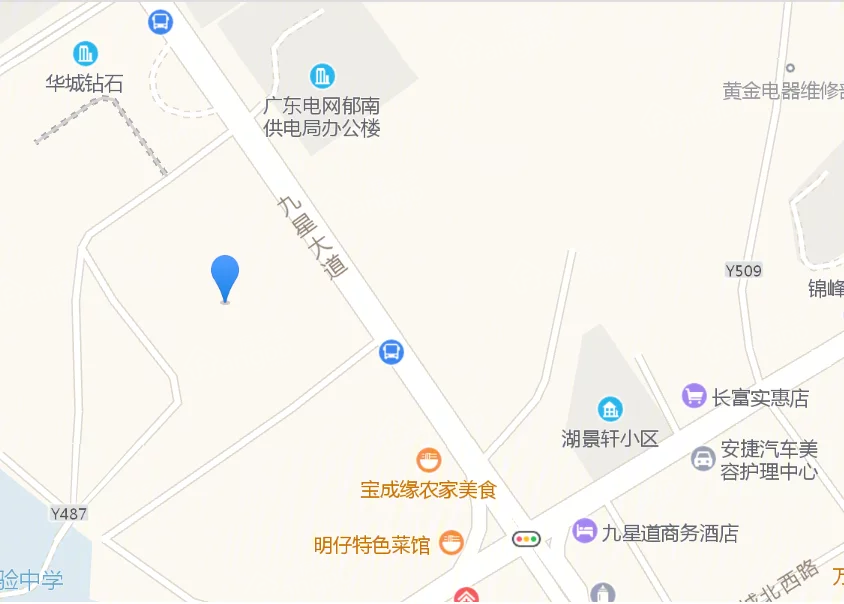Open the 宝成缘农家美食 restaurant marker
The image size is (844, 604).
click(429, 461)
